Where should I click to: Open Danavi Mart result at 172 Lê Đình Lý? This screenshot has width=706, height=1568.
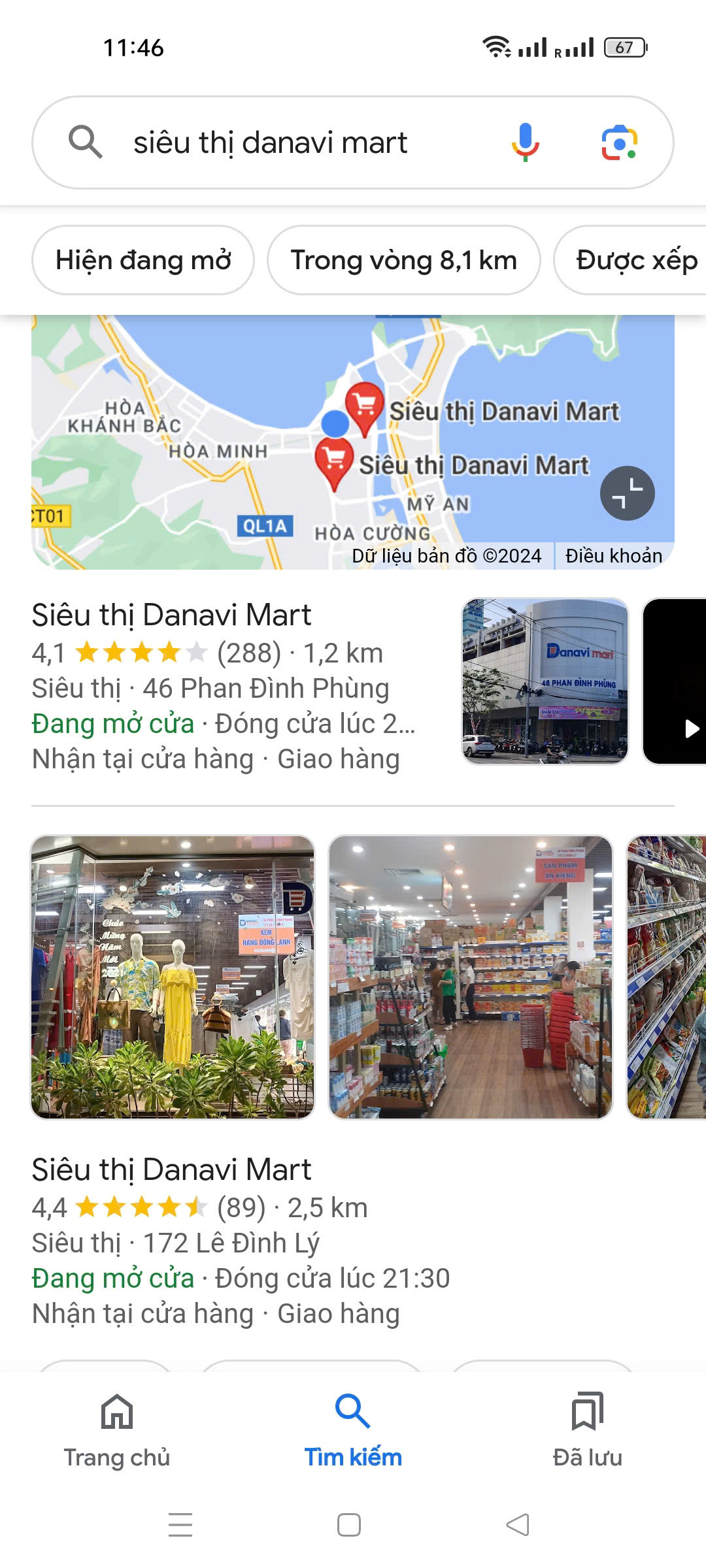click(172, 1170)
